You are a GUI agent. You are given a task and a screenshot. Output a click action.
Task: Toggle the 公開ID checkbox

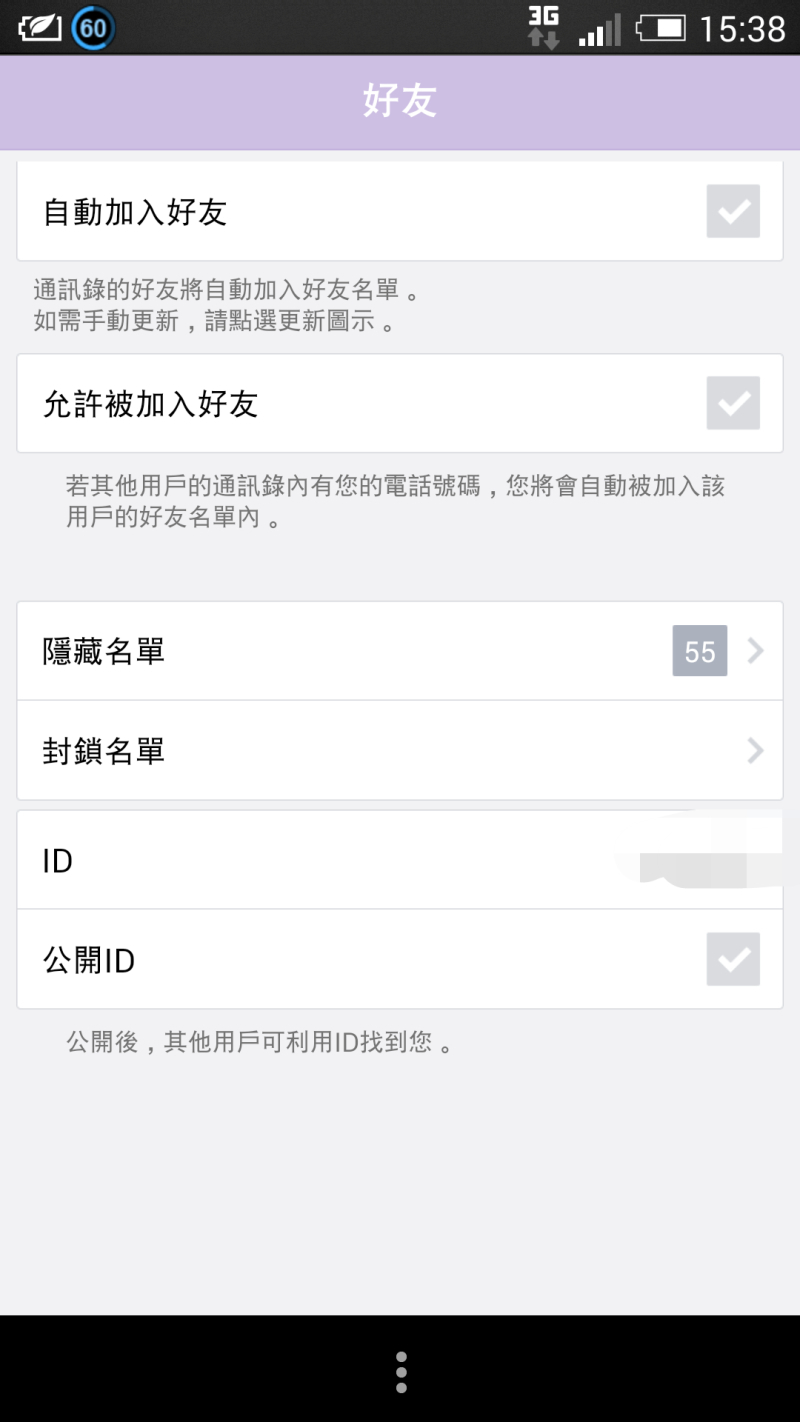pyautogui.click(x=733, y=959)
